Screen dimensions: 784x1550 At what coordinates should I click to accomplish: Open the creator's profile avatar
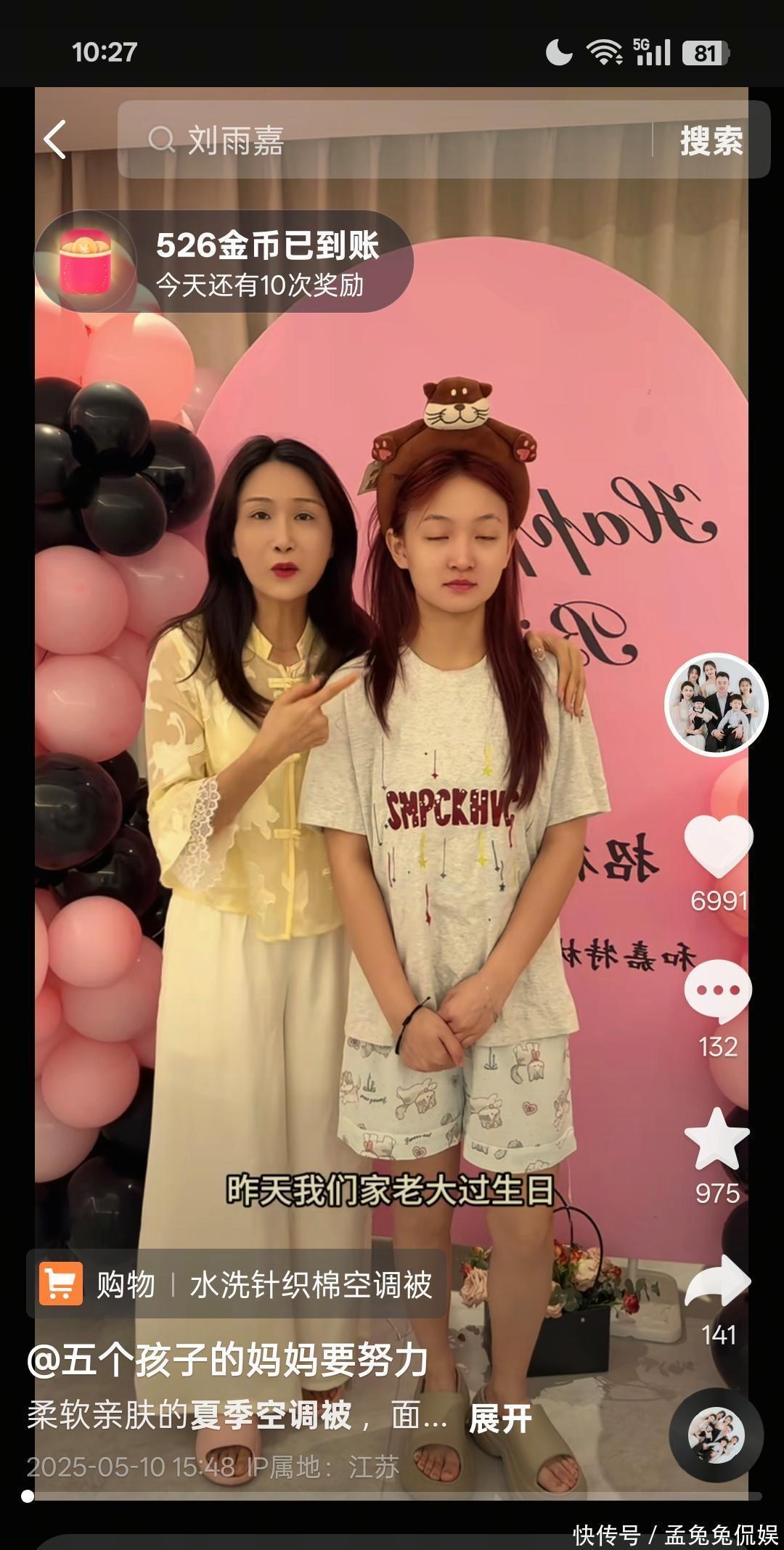716,705
